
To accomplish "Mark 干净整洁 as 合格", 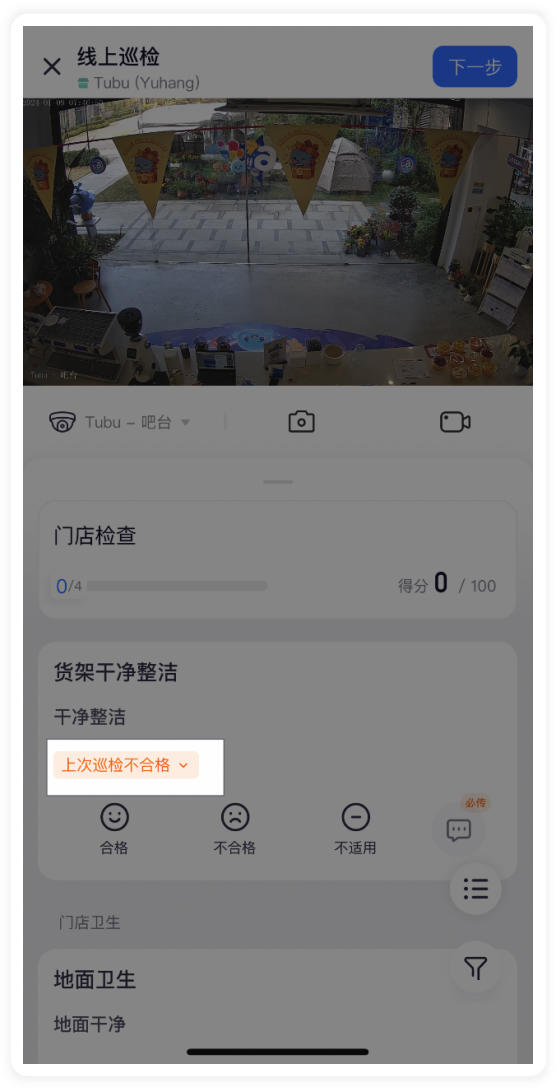I will tap(115, 830).
